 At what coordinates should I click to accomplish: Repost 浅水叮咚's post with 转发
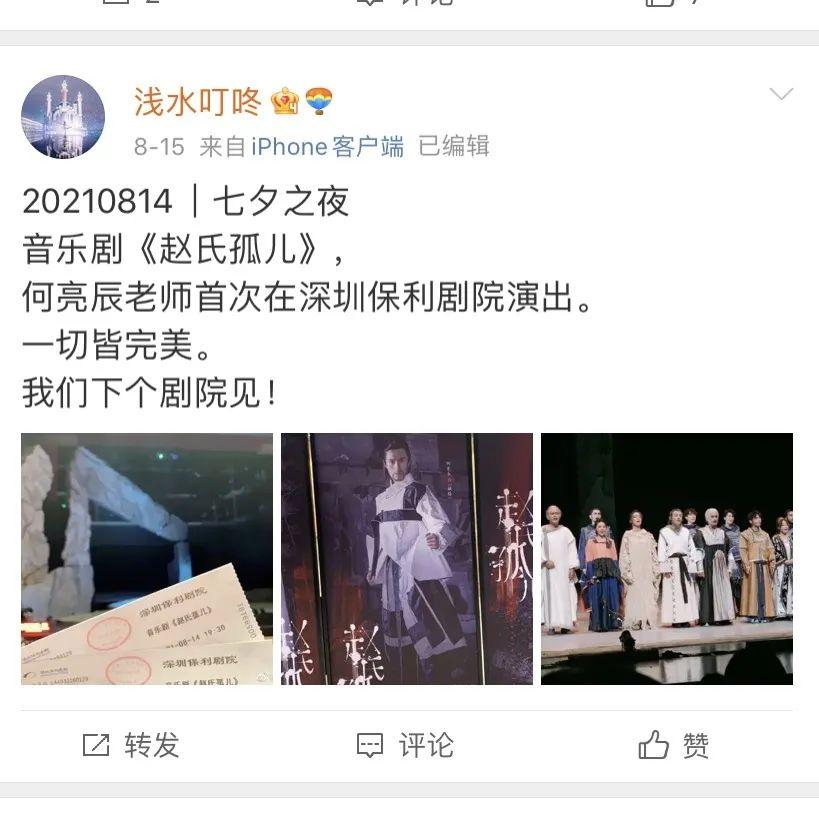pos(131,745)
